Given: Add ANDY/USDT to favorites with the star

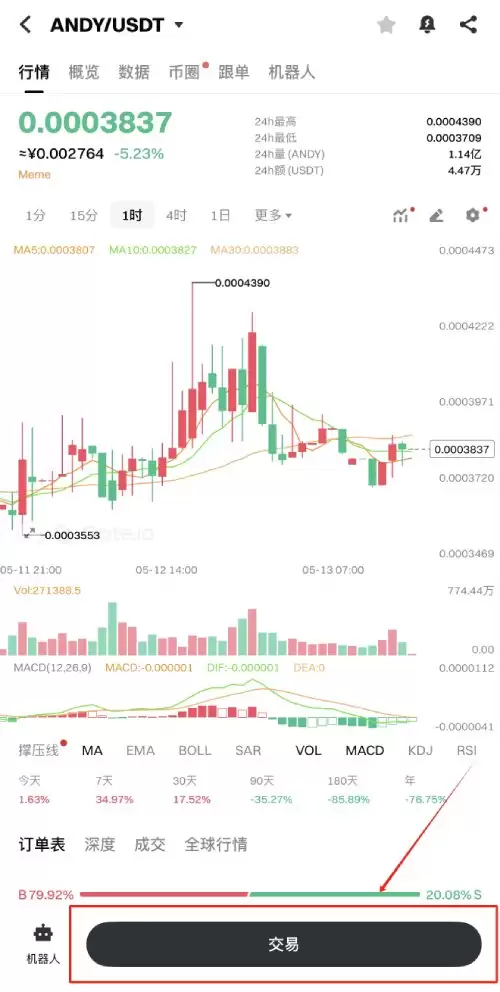Looking at the screenshot, I should (386, 25).
